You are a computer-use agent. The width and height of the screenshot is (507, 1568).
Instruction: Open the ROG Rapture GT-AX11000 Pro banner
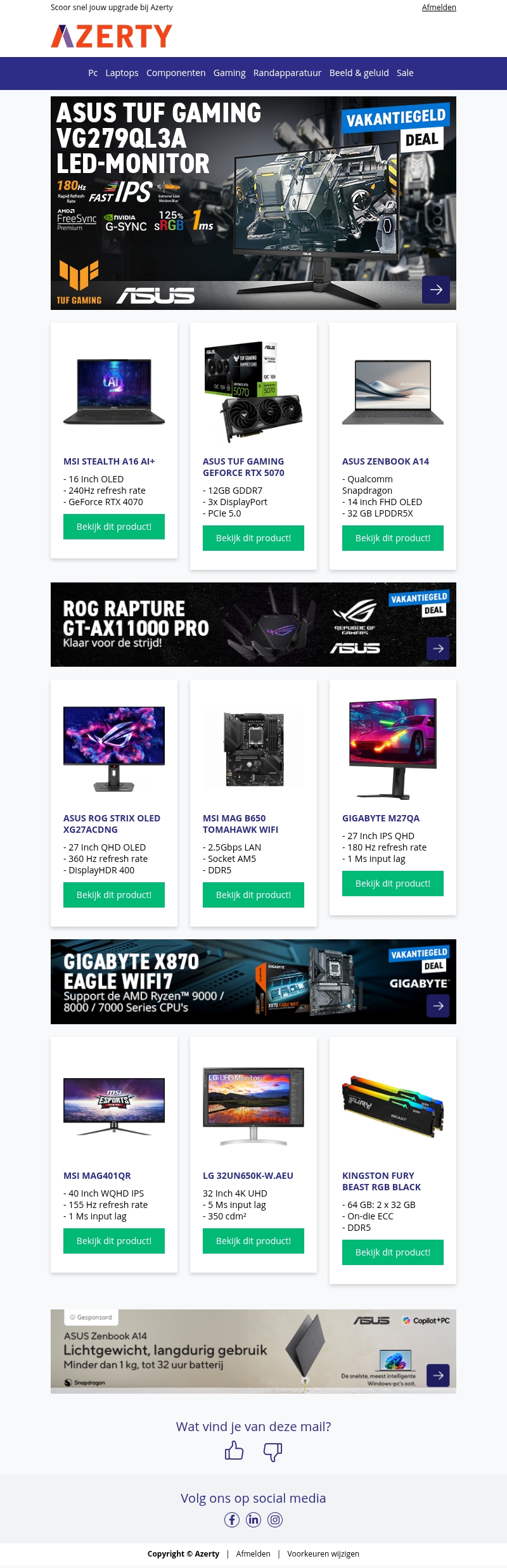pos(253,624)
